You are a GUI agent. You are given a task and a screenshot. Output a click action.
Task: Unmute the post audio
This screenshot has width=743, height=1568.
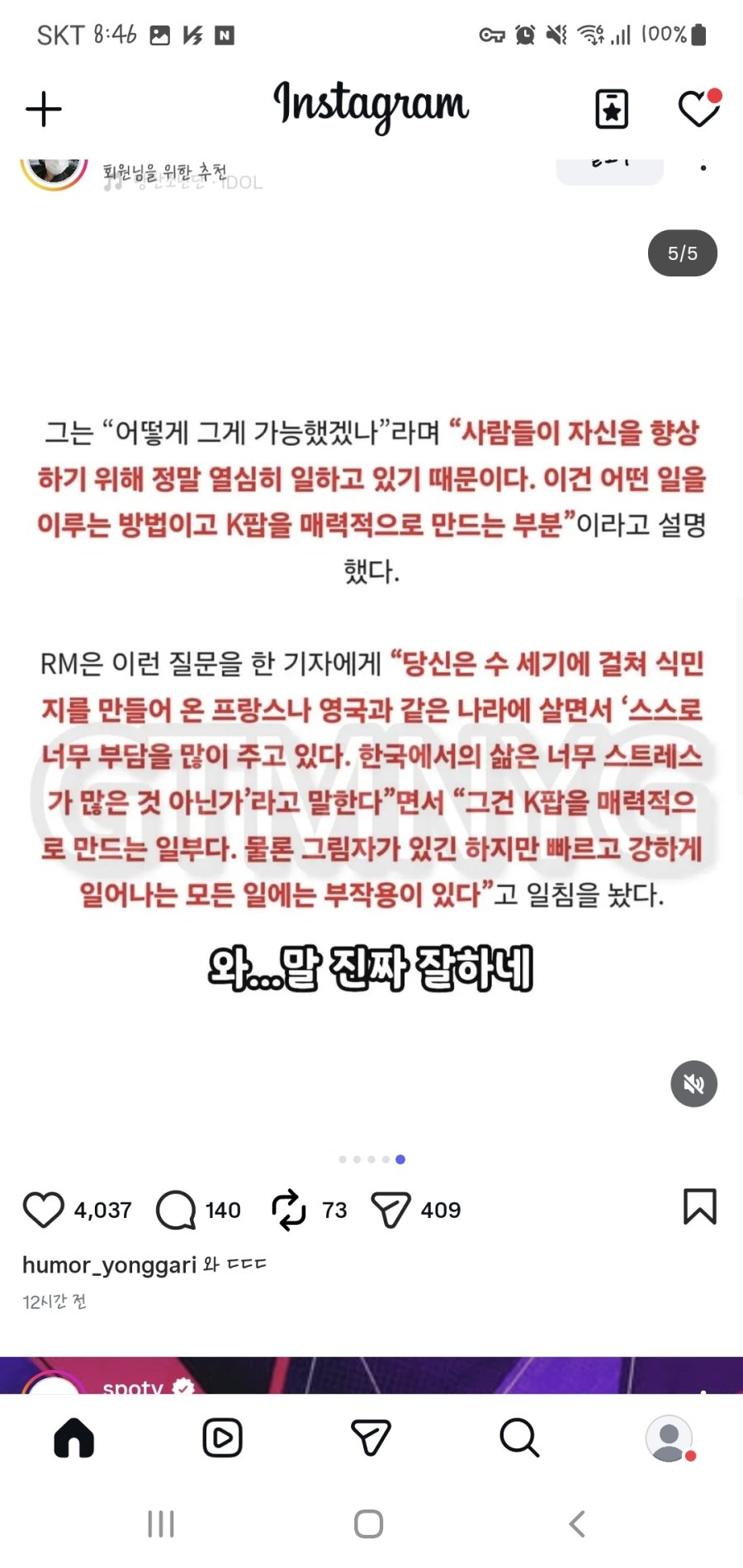click(693, 1084)
